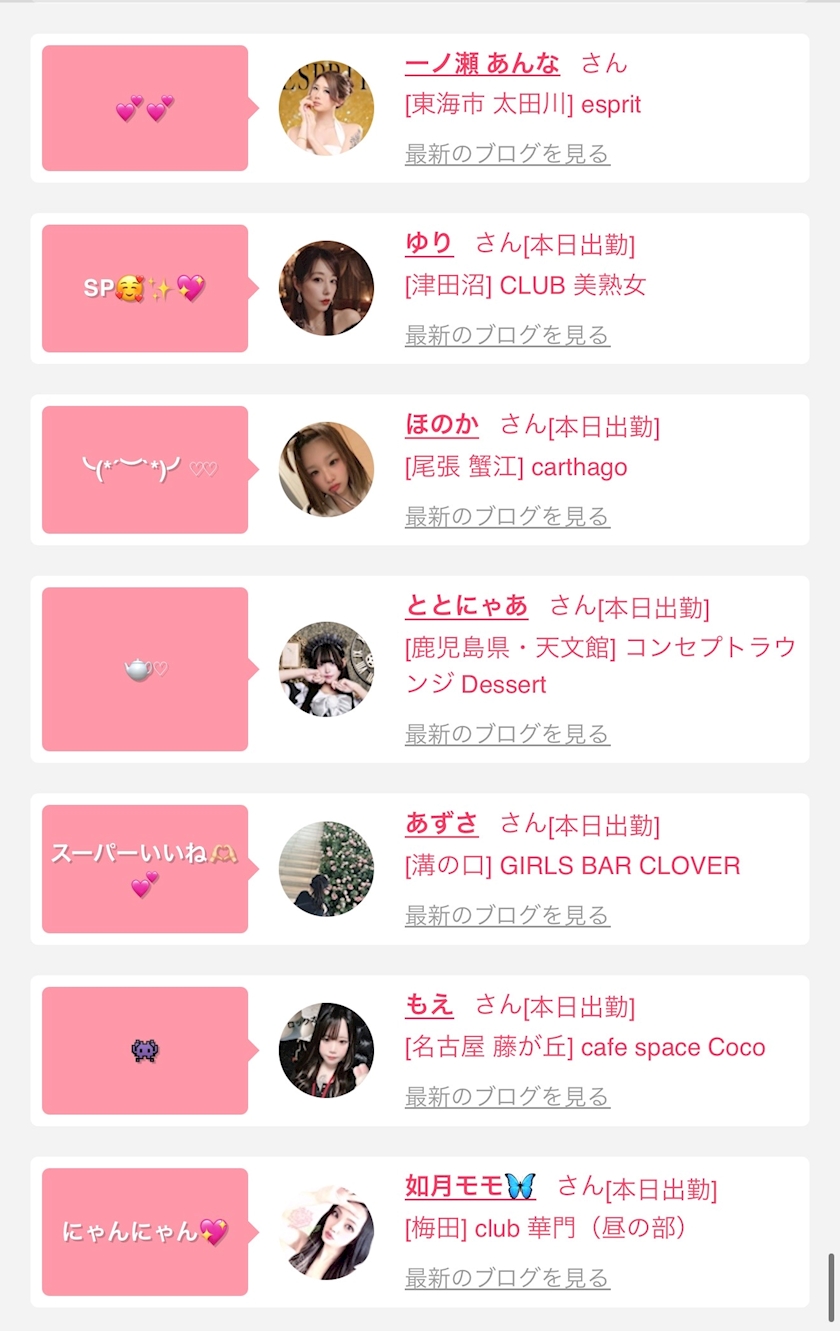Image resolution: width=840 pixels, height=1331 pixels.
Task: View latest blog of 一ノ瀬 あんな
Action: tap(507, 154)
